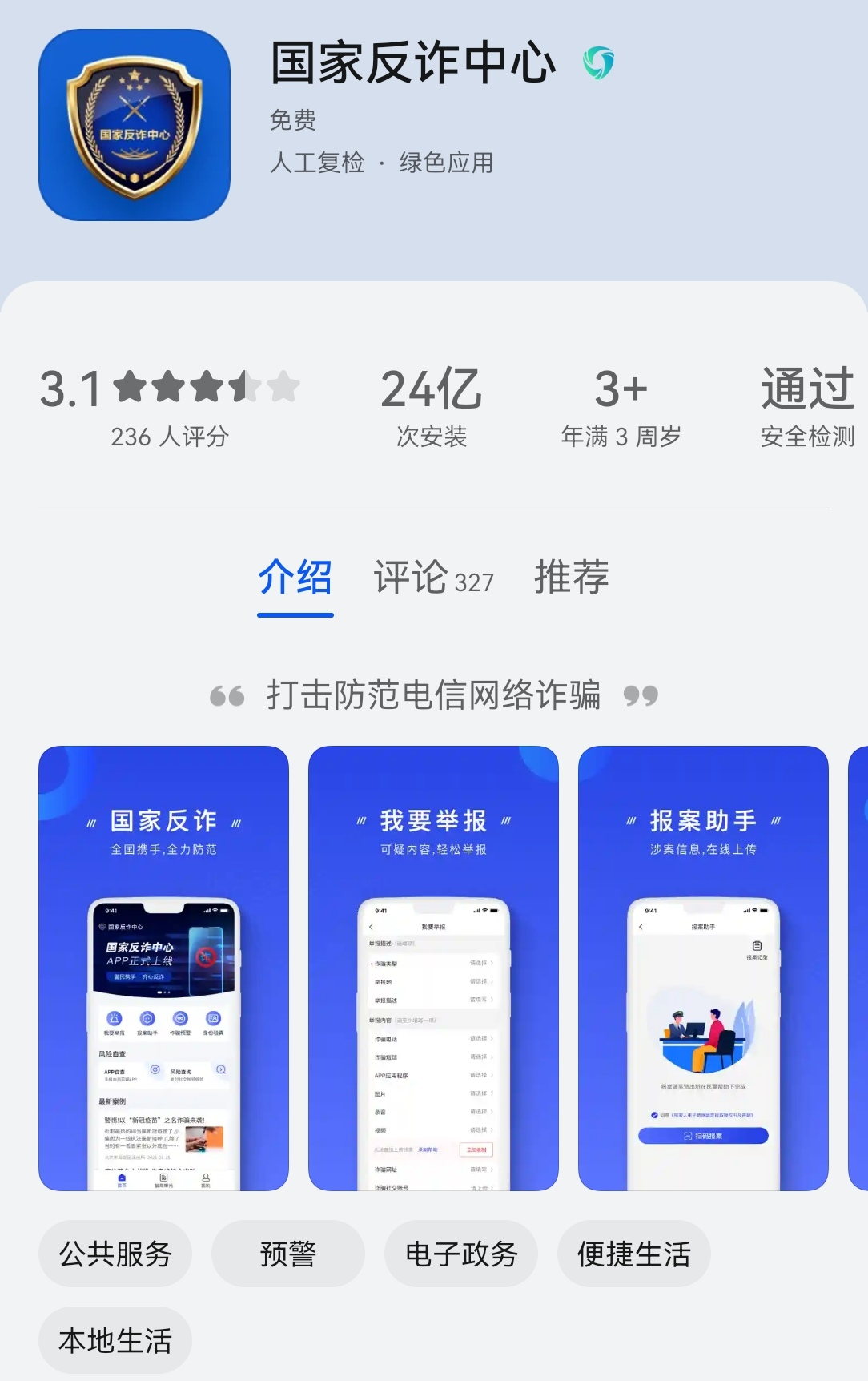868x1381 pixels.
Task: Tap the 公共服务 tag chip
Action: point(115,1254)
